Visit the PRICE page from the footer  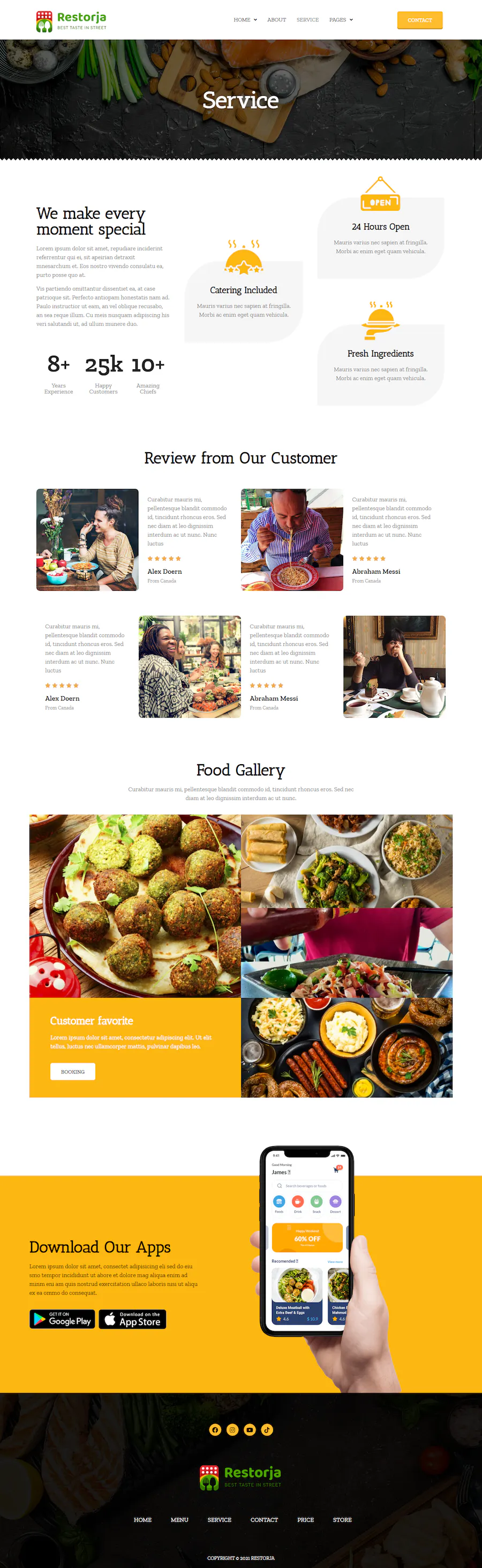click(x=305, y=1520)
